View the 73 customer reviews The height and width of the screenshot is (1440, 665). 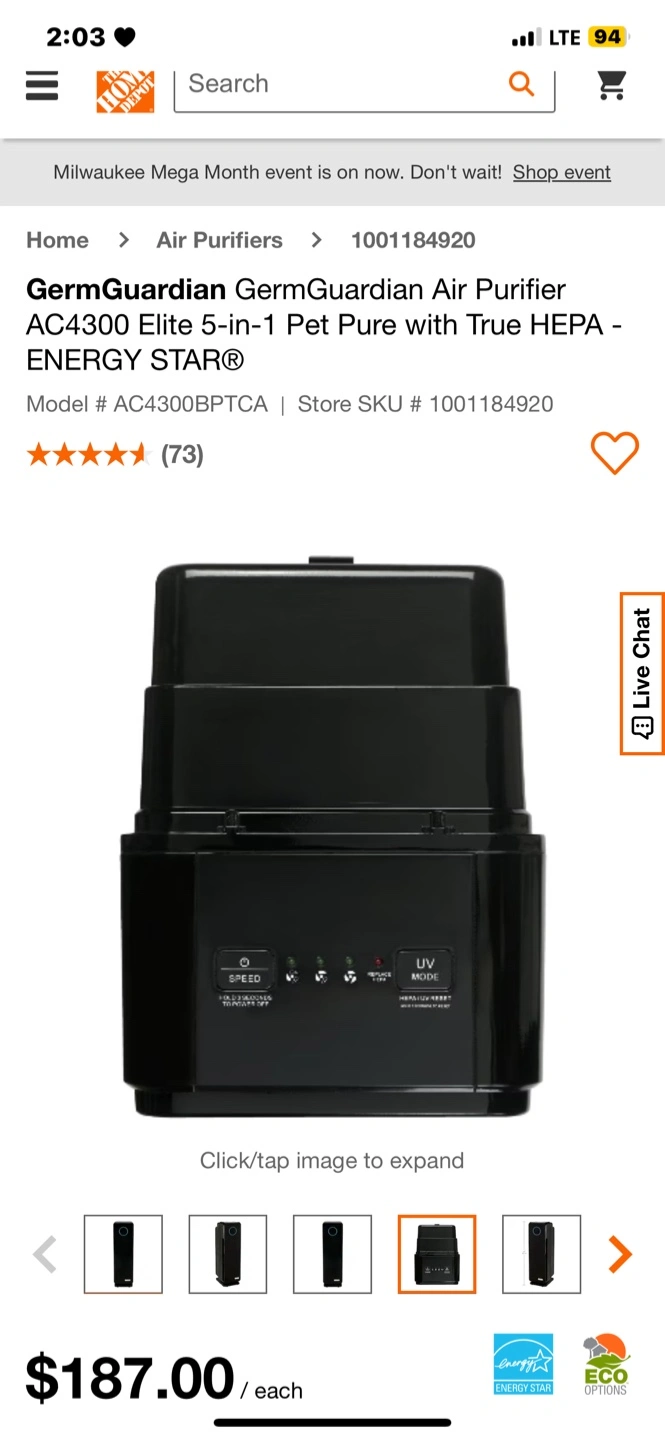tap(182, 455)
